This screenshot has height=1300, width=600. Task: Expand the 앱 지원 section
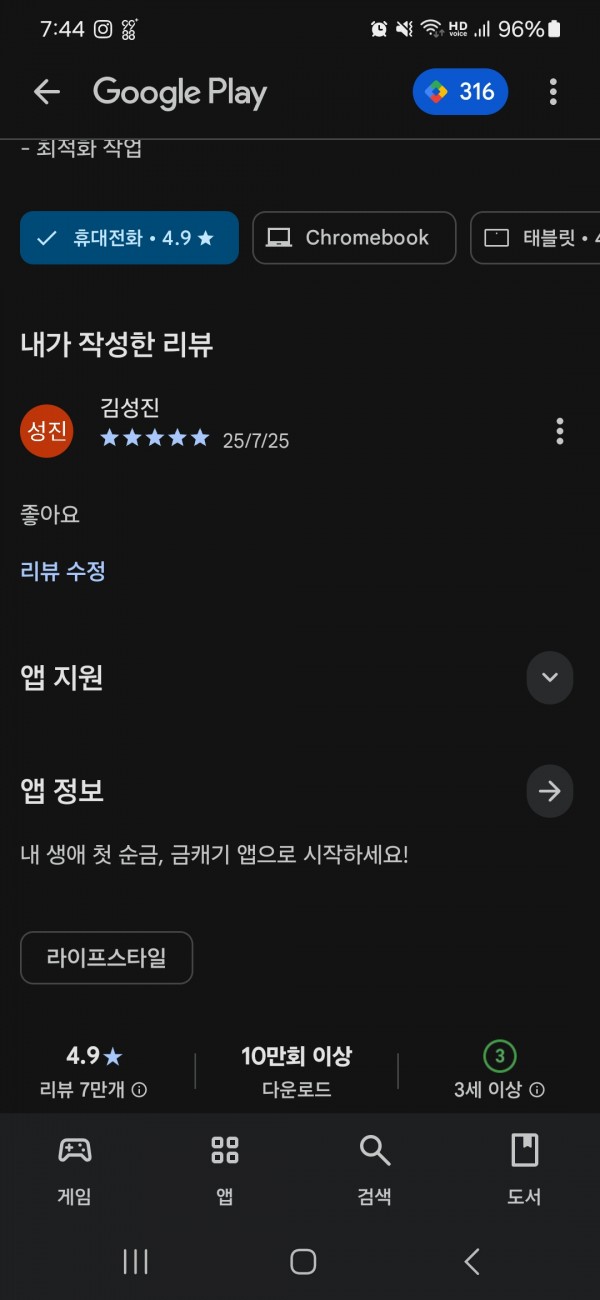550,677
